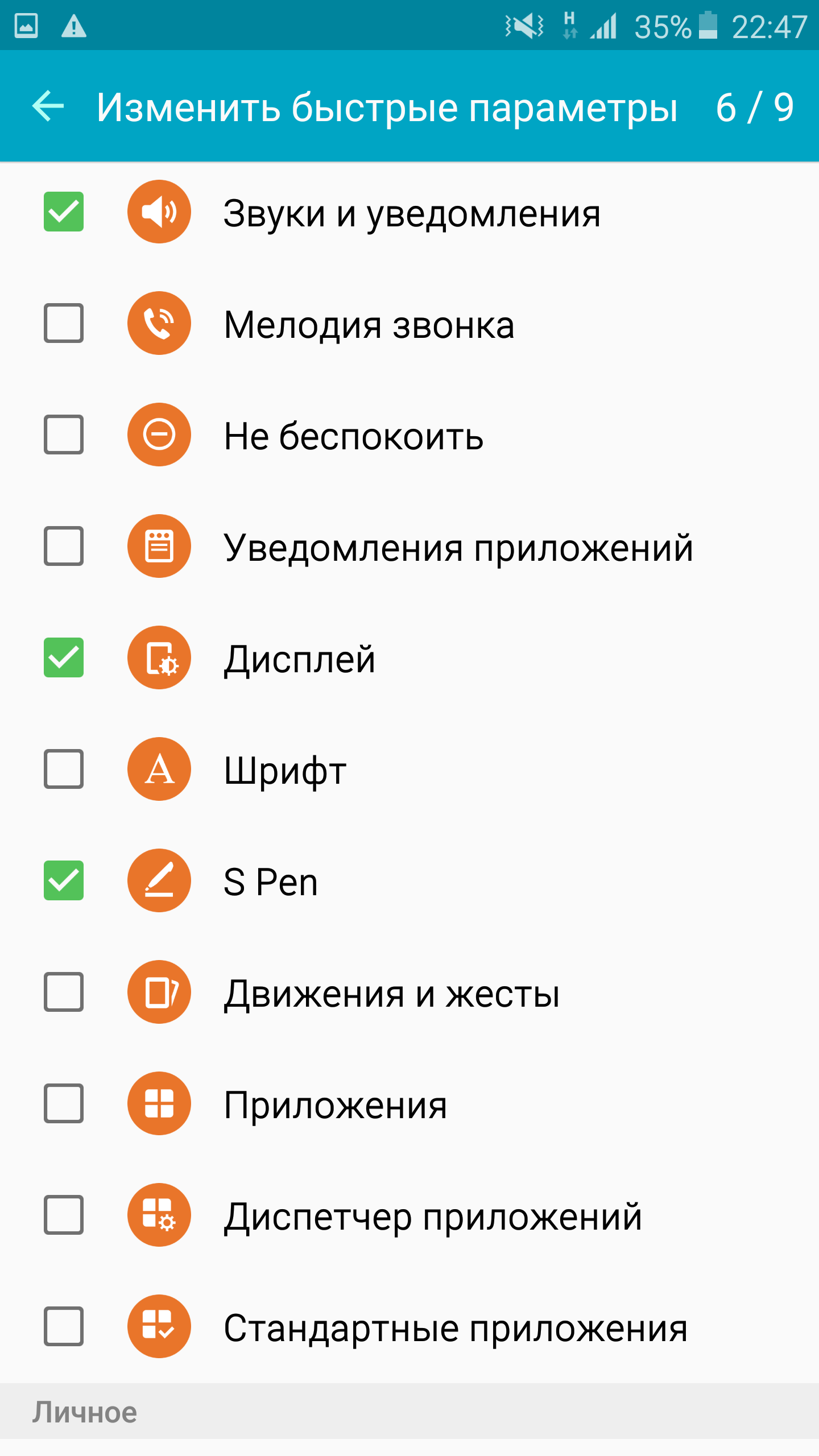
Task: Tick Диспетчер приложений checkbox
Action: (64, 1215)
